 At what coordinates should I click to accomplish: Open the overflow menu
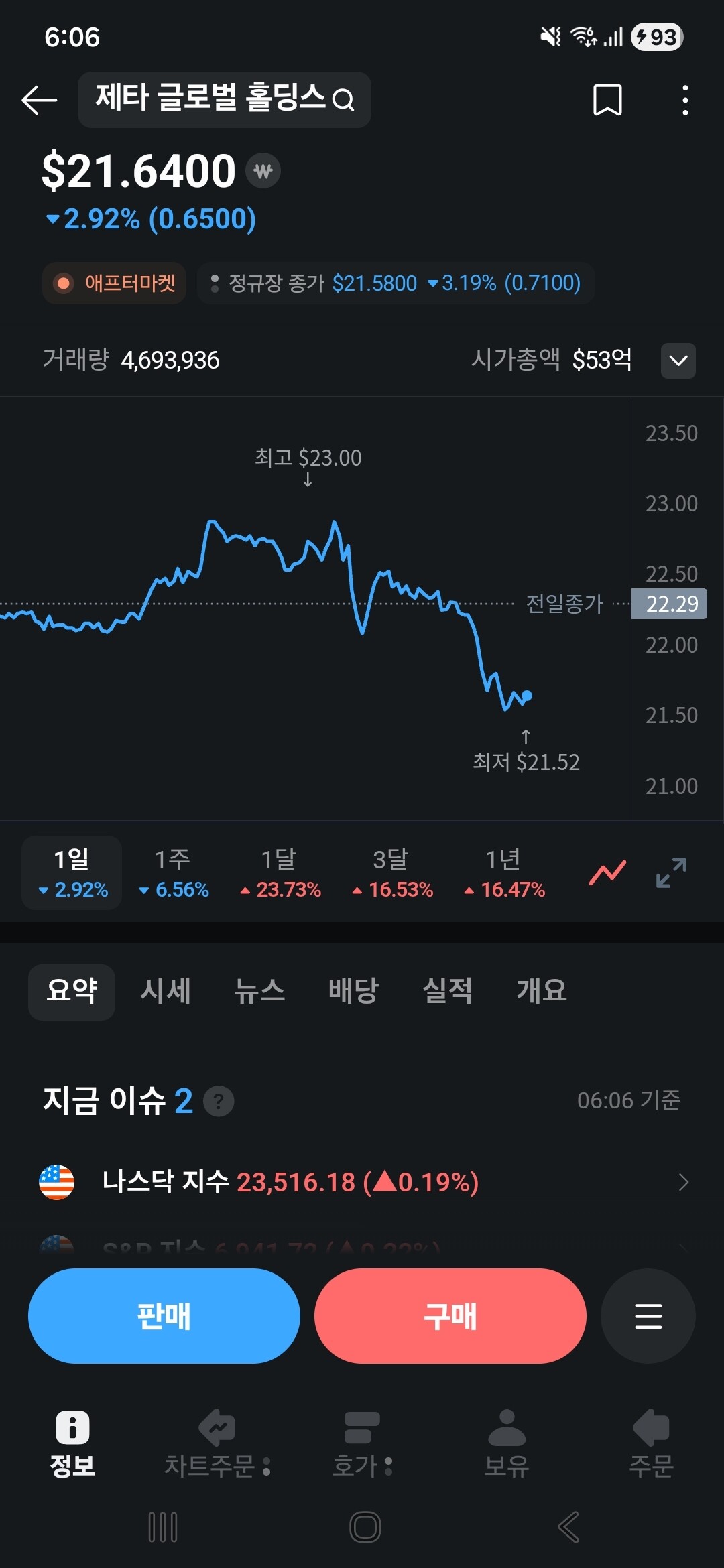[684, 100]
